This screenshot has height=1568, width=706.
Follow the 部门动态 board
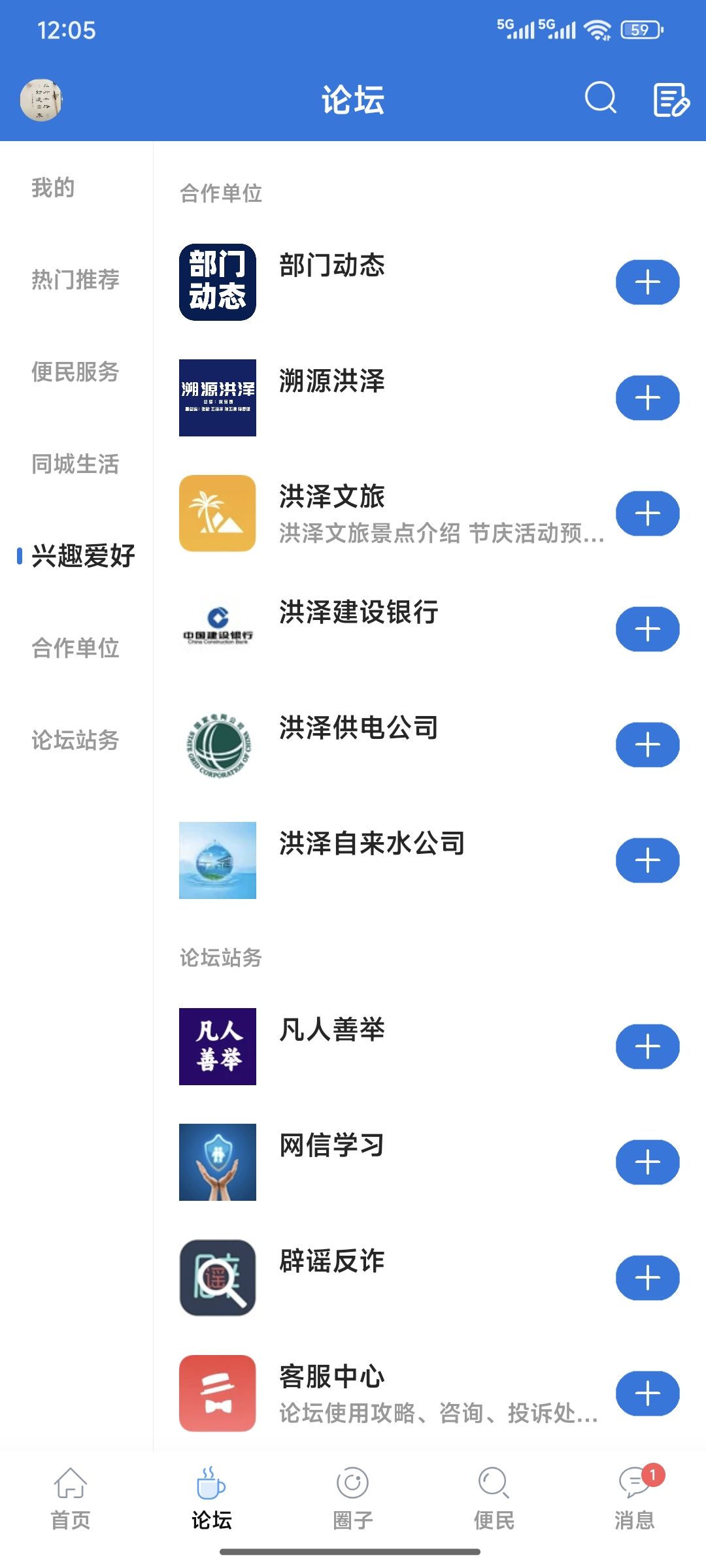[x=647, y=282]
